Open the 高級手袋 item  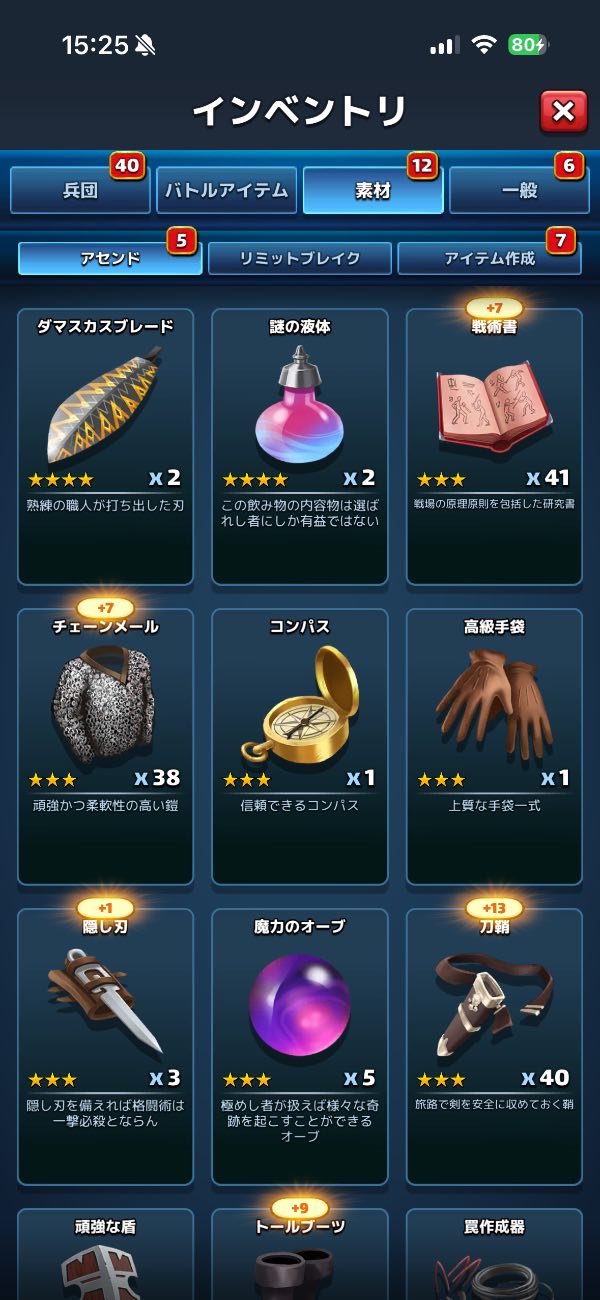click(494, 745)
